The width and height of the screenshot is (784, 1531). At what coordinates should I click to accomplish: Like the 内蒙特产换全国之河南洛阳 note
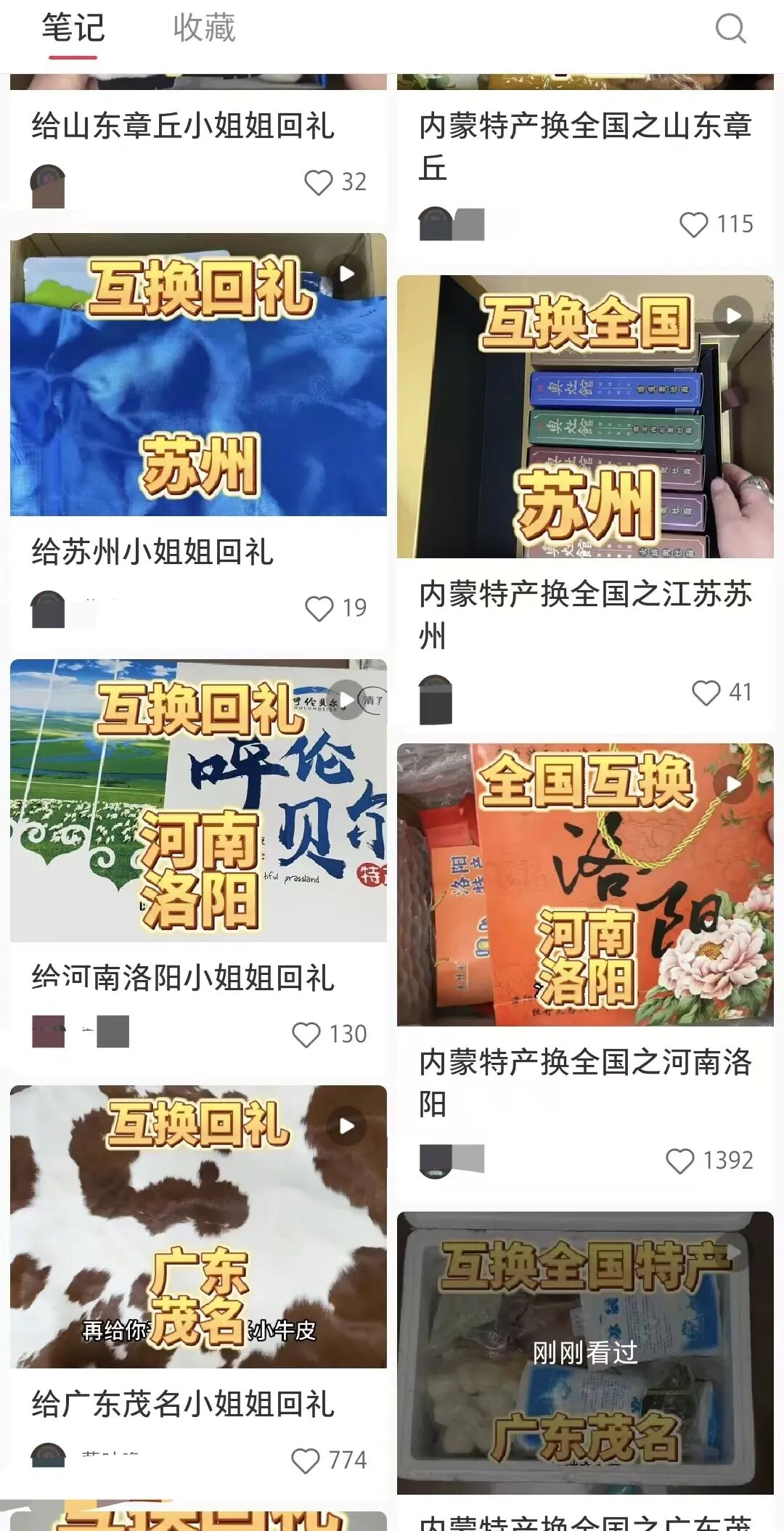(x=679, y=1161)
